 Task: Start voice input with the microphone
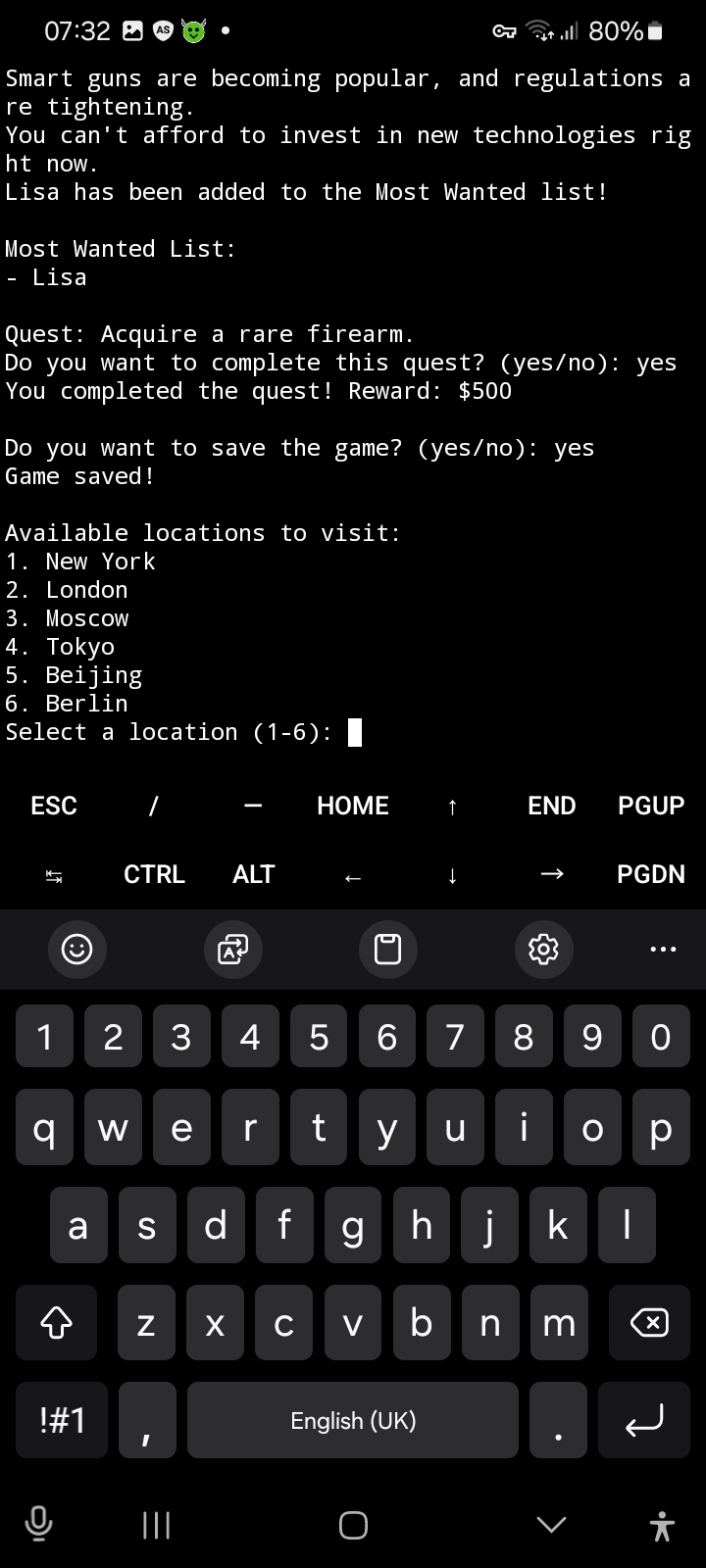(x=38, y=1524)
